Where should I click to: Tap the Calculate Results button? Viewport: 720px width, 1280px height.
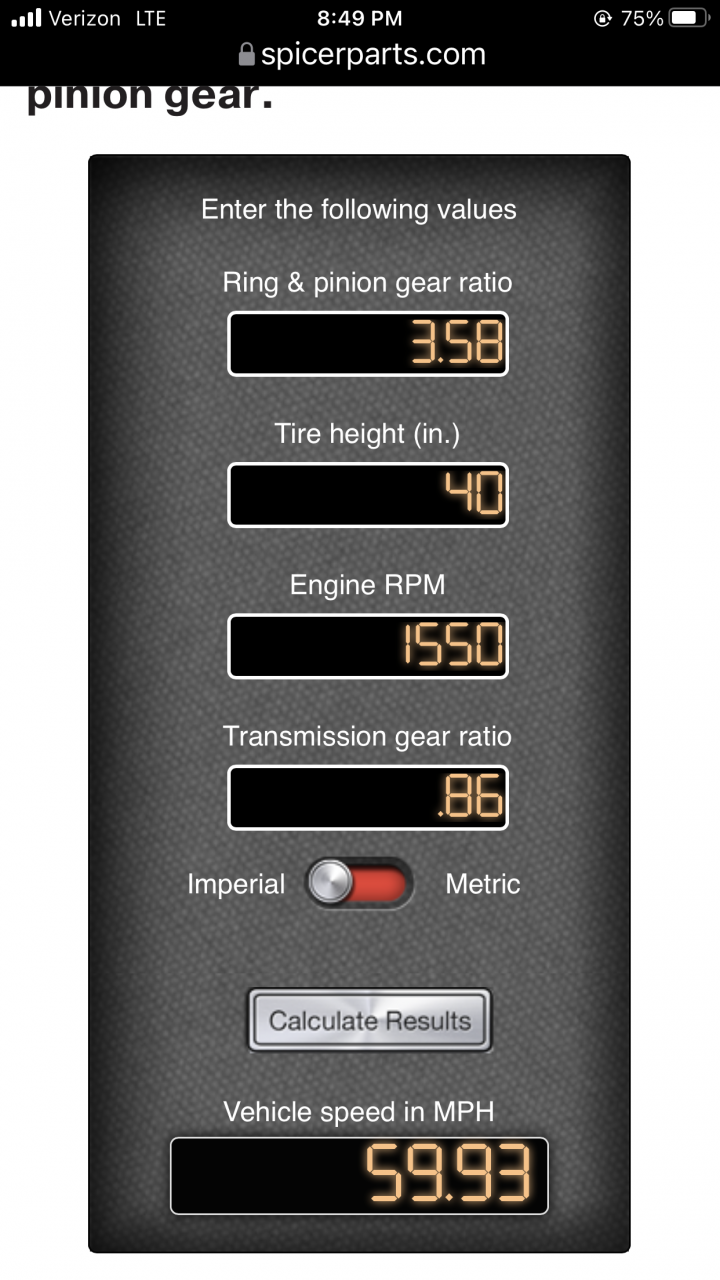pos(370,1020)
